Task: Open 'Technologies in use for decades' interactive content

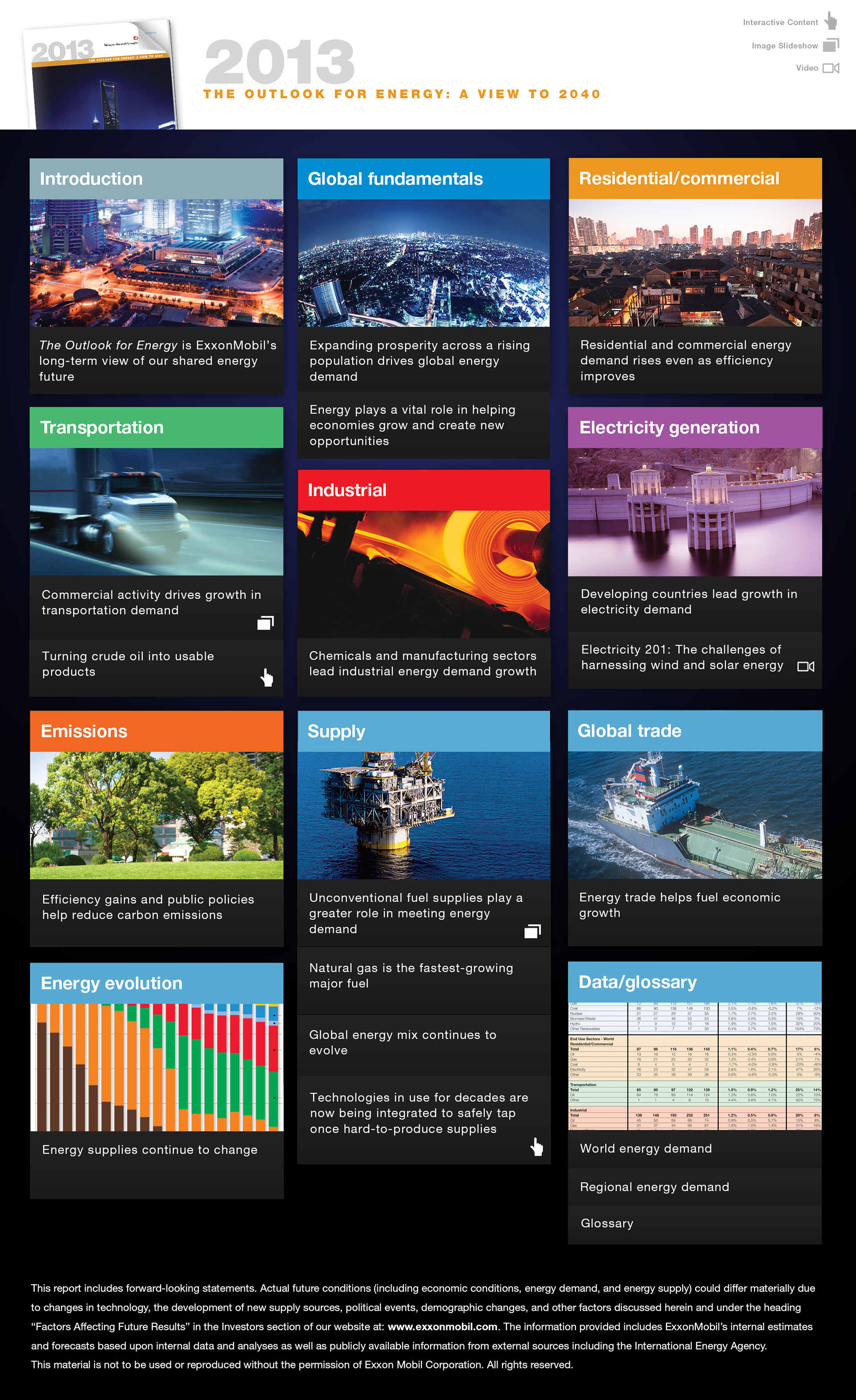Action: click(423, 1113)
